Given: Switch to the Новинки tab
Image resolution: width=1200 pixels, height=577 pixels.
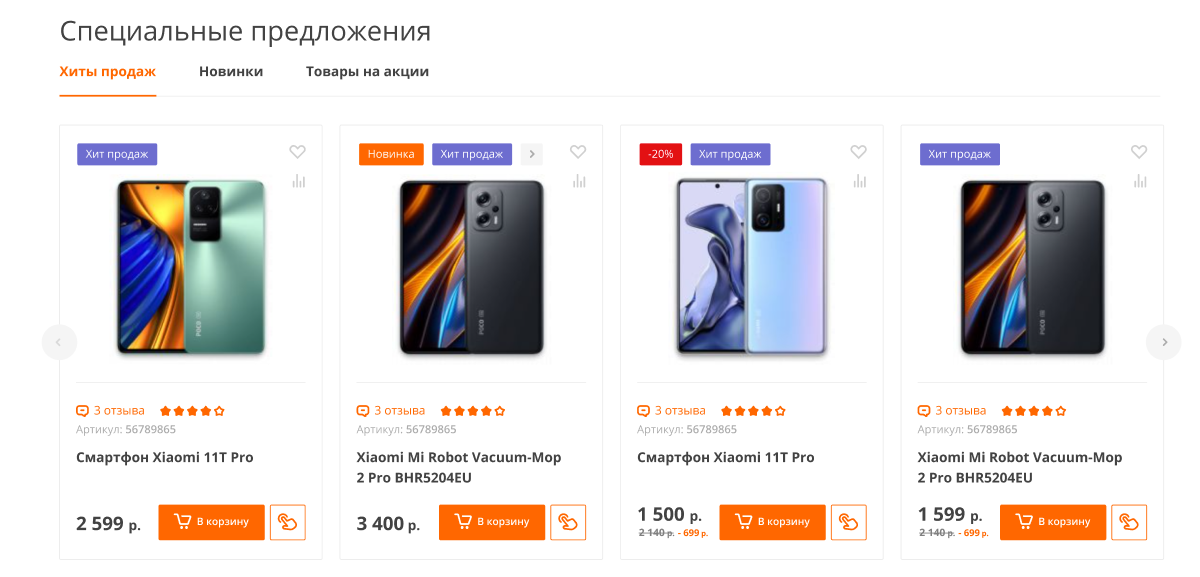Looking at the screenshot, I should coord(231,71).
